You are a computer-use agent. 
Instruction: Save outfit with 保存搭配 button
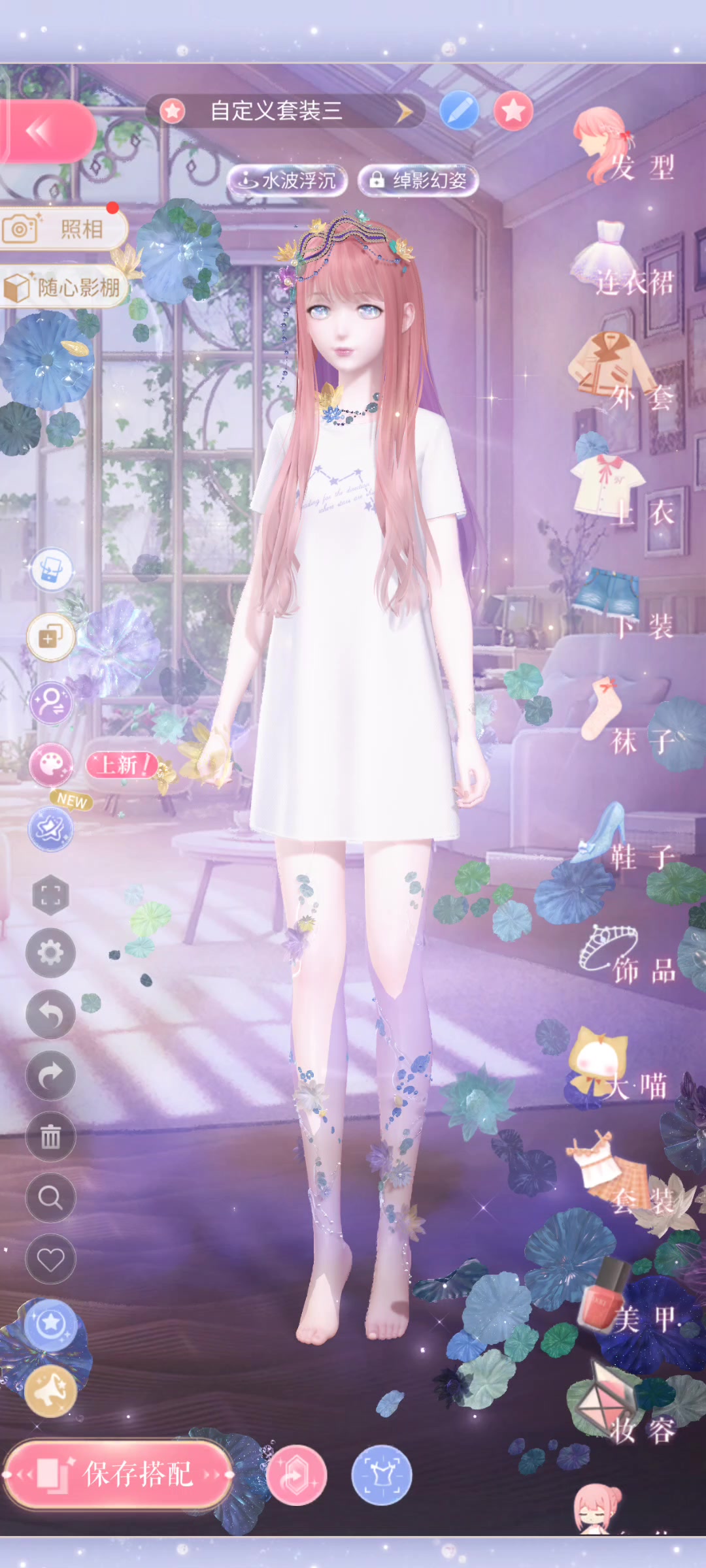pos(119,1475)
